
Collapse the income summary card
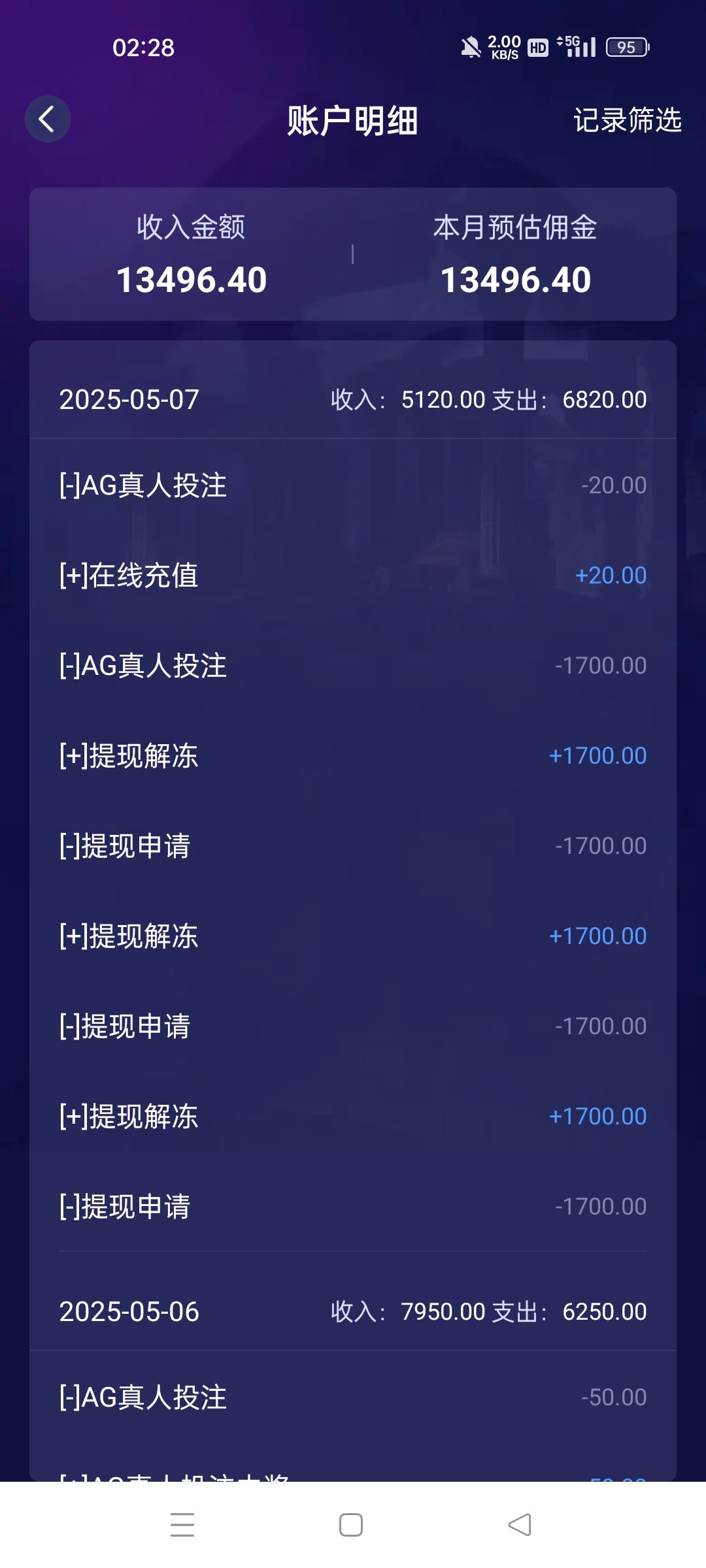click(x=353, y=253)
